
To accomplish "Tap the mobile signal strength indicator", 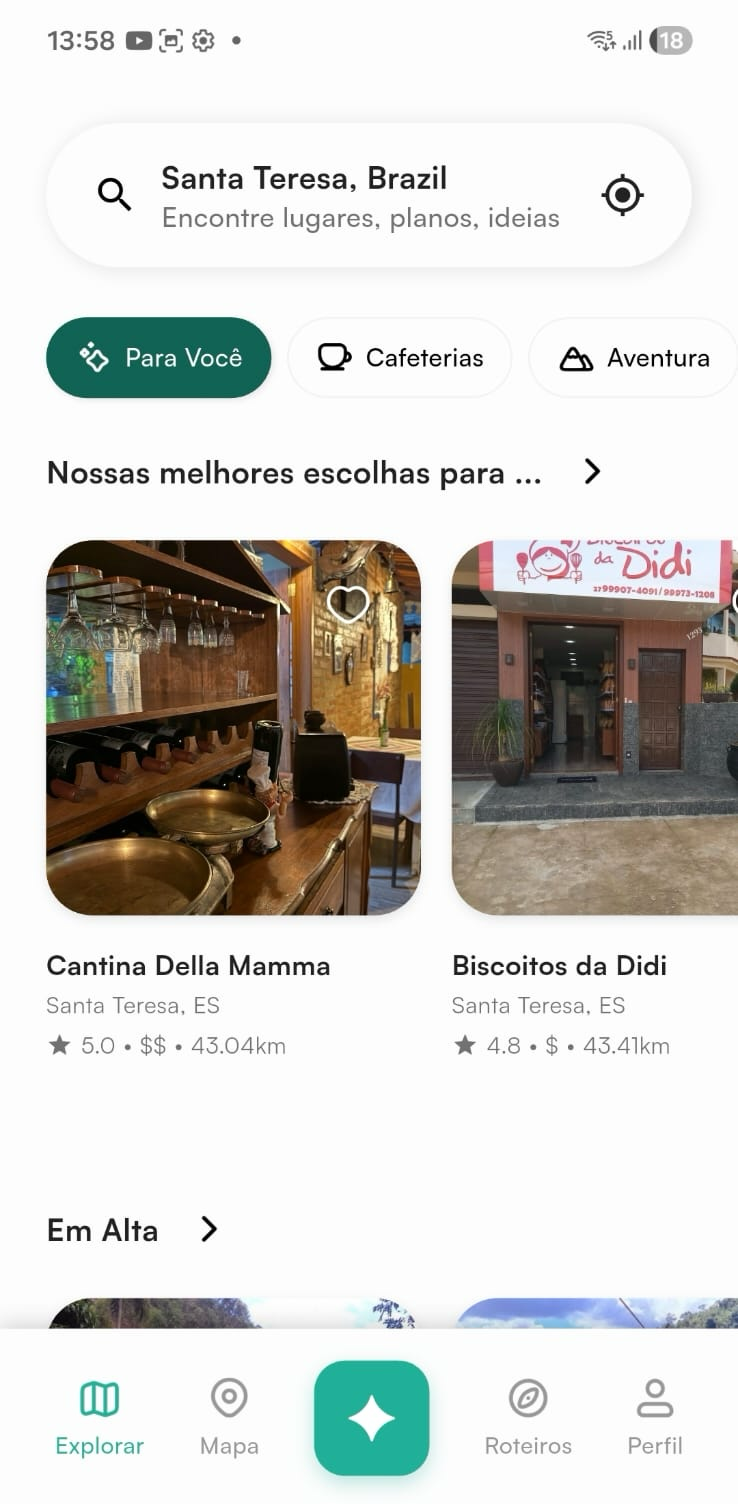I will tap(634, 40).
